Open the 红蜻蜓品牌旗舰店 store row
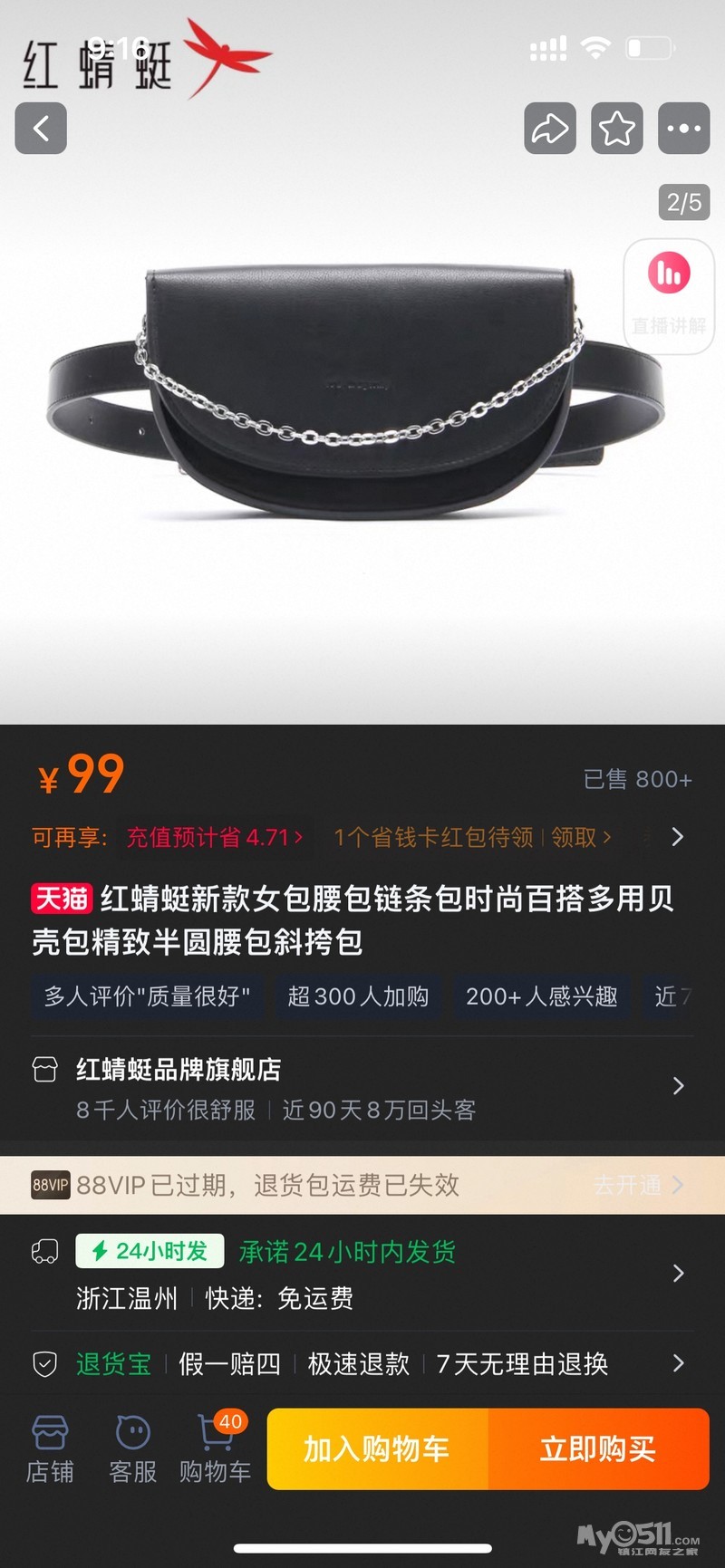 click(362, 1087)
